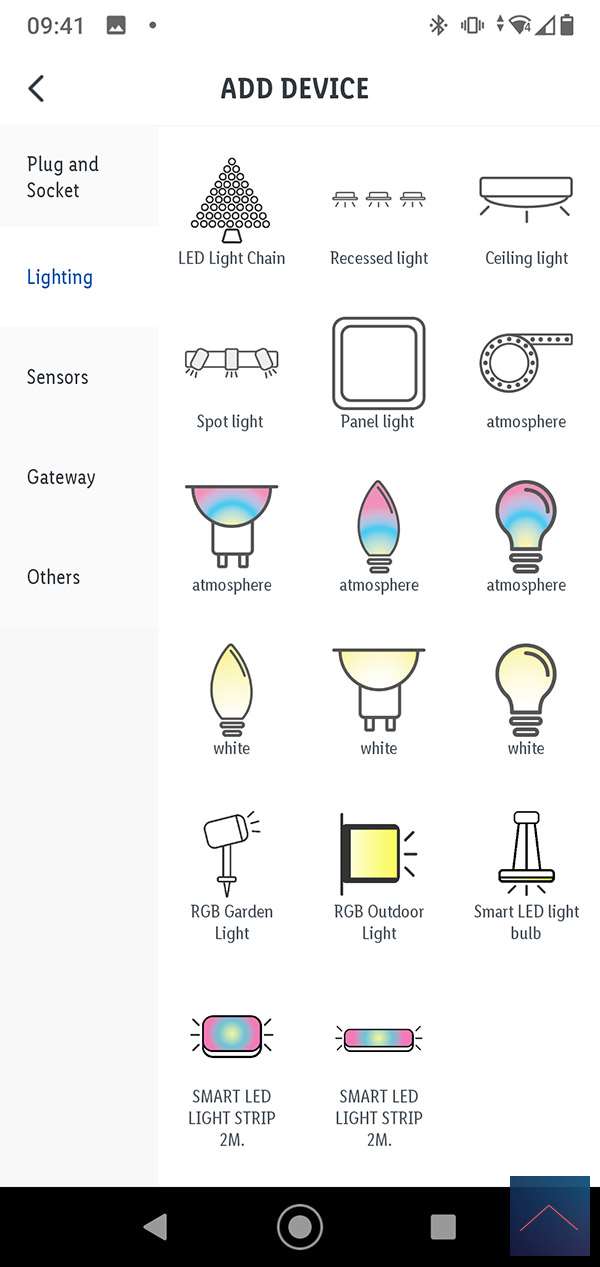Tap the system home button
Image resolution: width=600 pixels, height=1267 pixels.
pos(299,1226)
